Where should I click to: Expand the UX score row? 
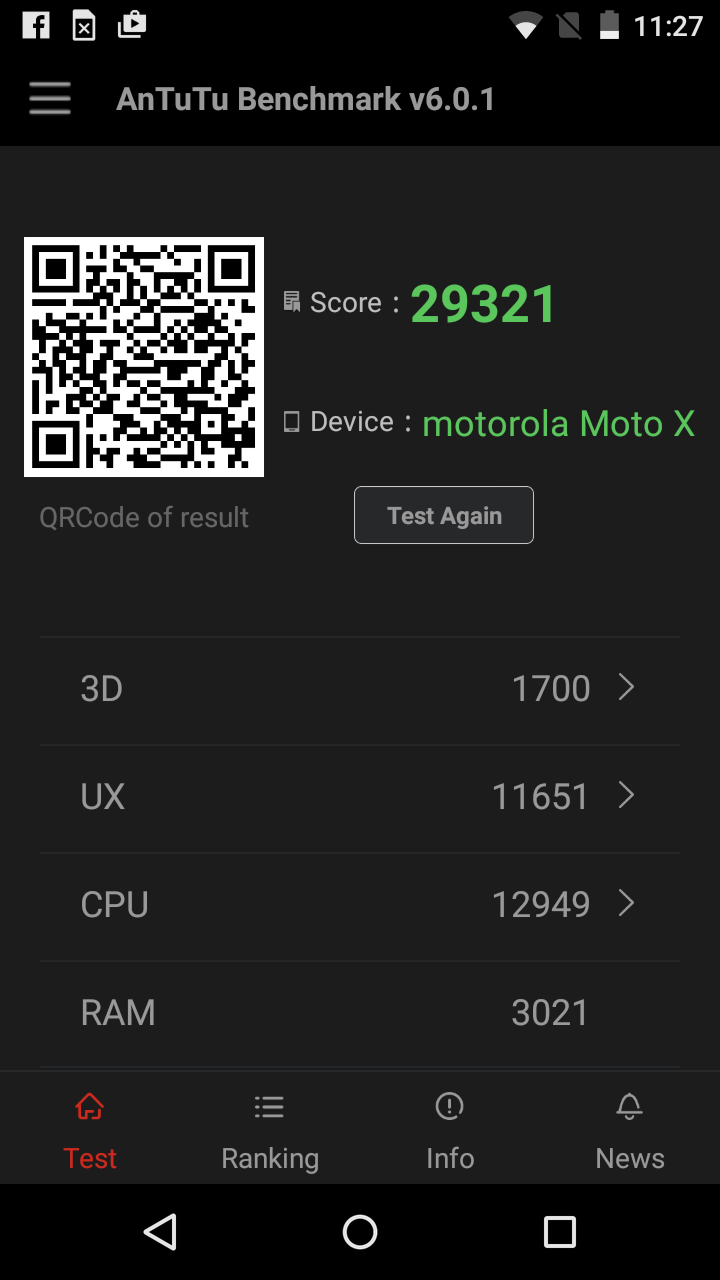360,797
